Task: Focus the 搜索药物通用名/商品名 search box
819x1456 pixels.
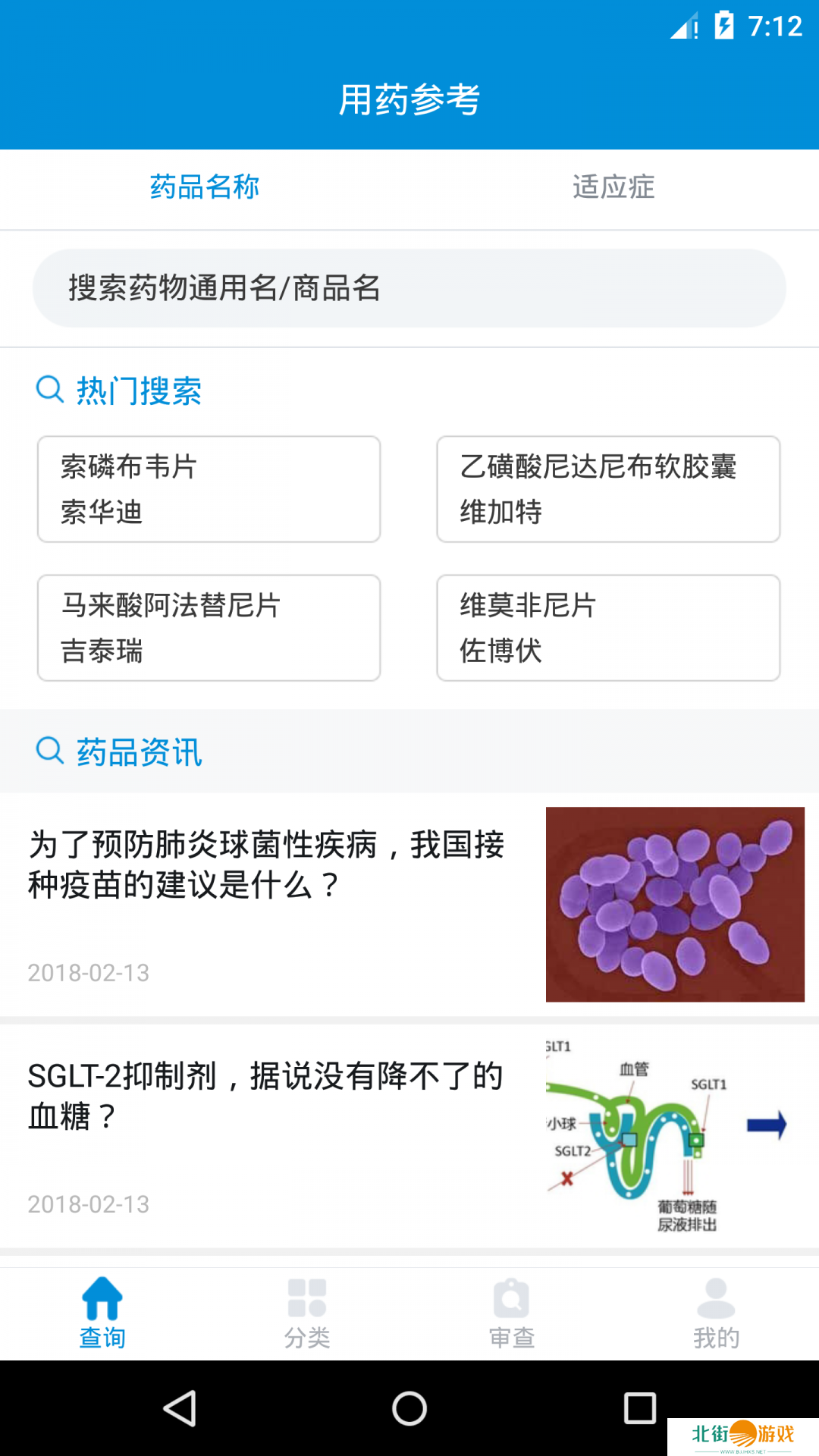Action: [409, 288]
